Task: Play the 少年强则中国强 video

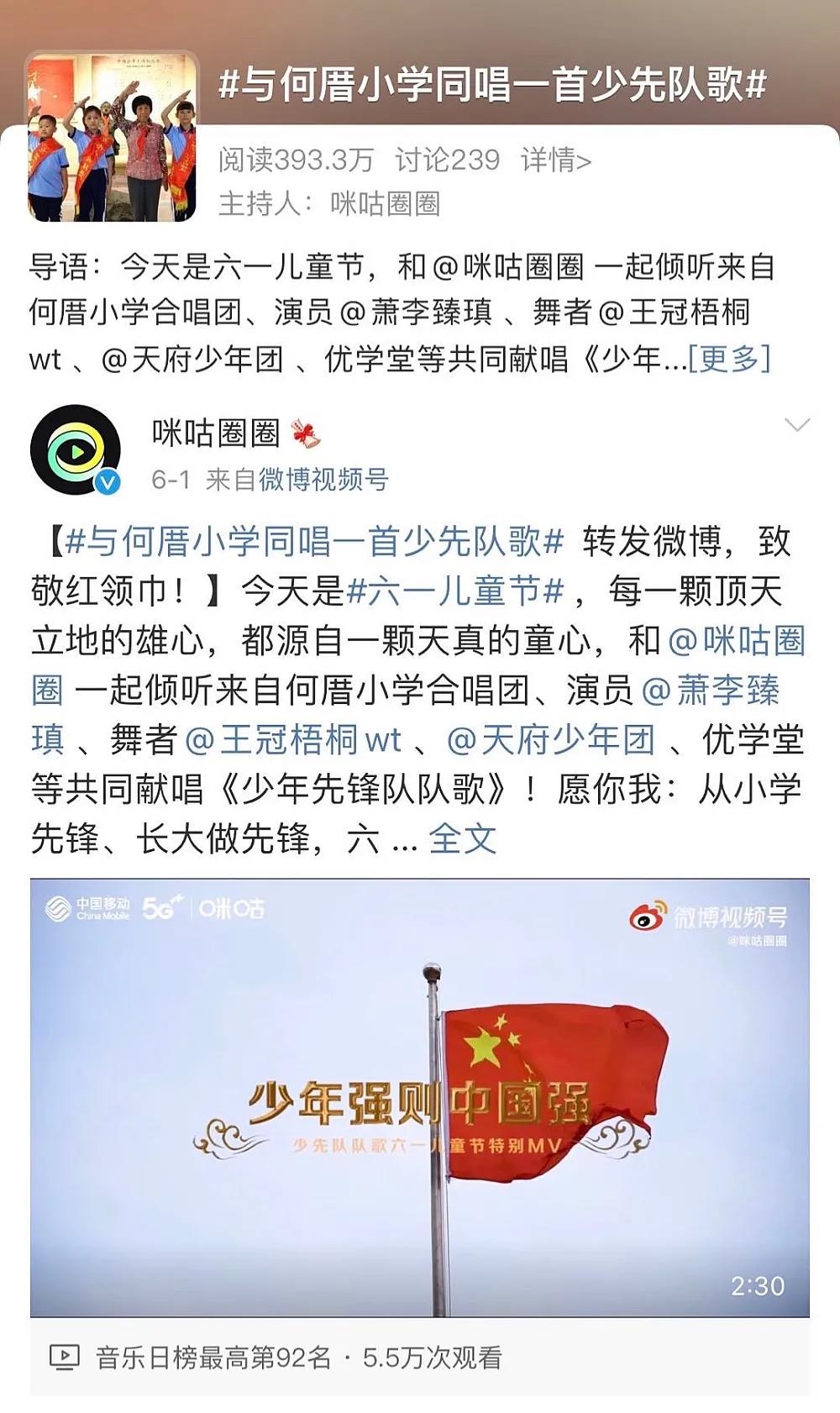Action: click(x=420, y=1097)
